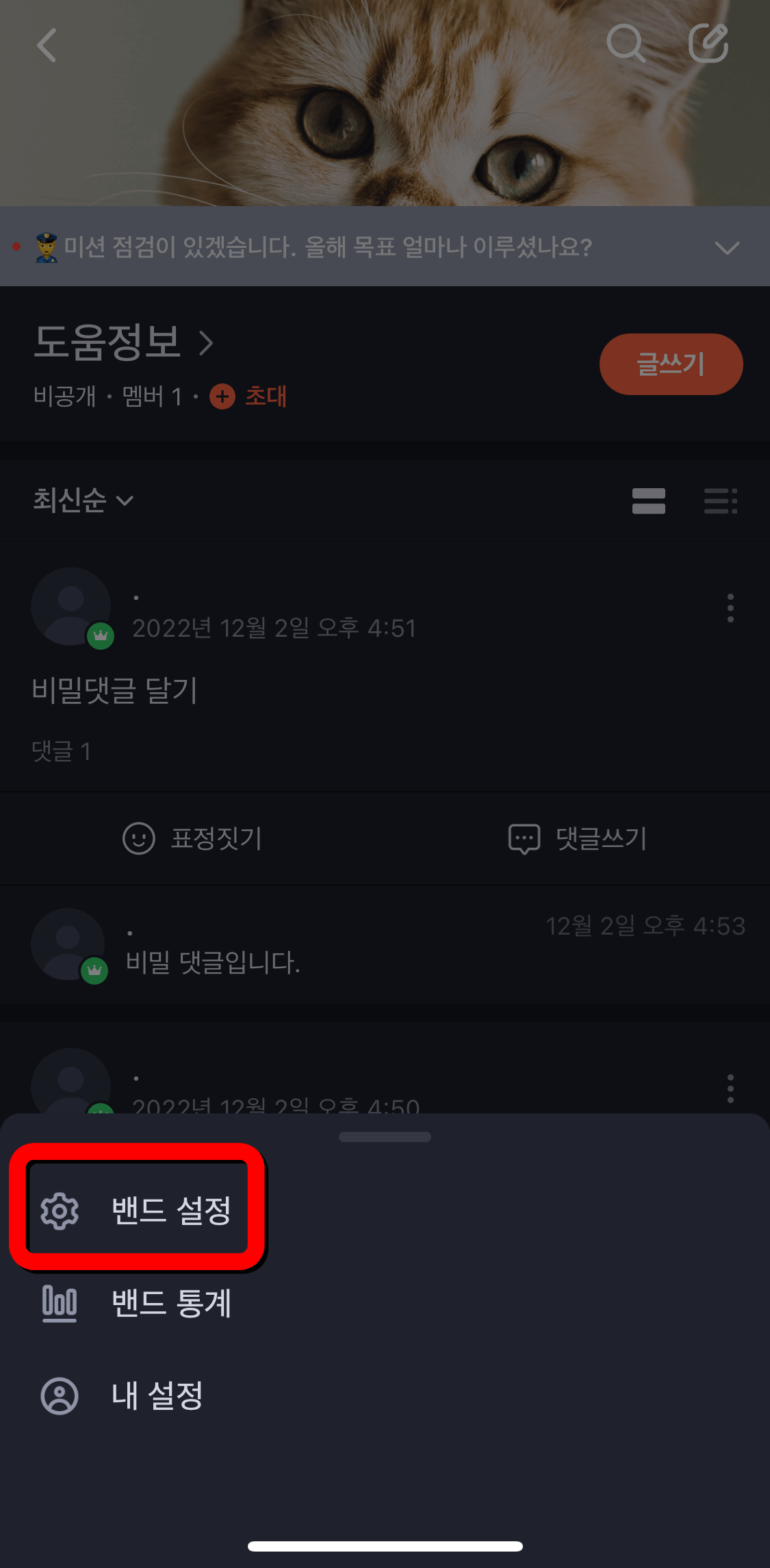
Task: Select 밴드 설정 from the bottom sheet
Action: (170, 1211)
